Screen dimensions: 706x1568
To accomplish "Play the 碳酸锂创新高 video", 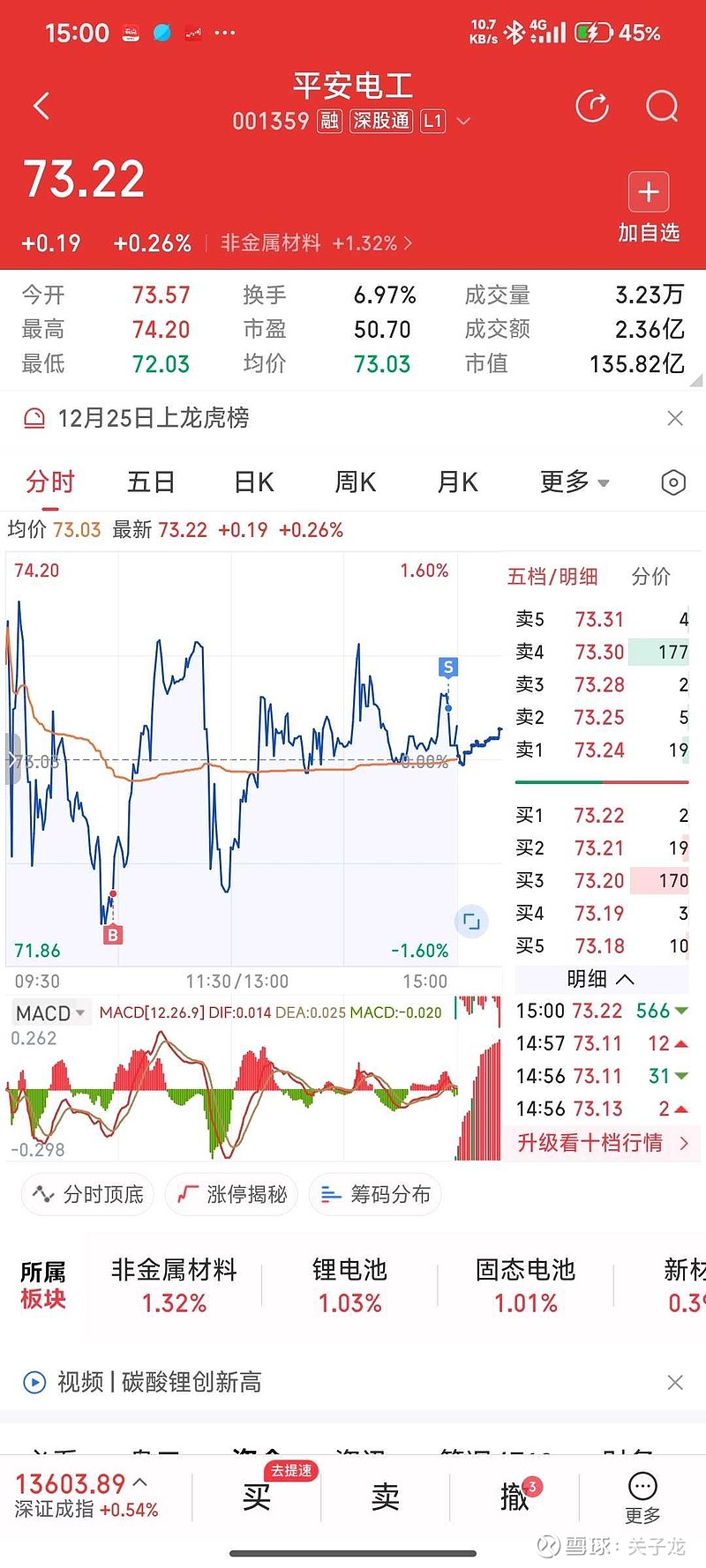I will point(33,1382).
